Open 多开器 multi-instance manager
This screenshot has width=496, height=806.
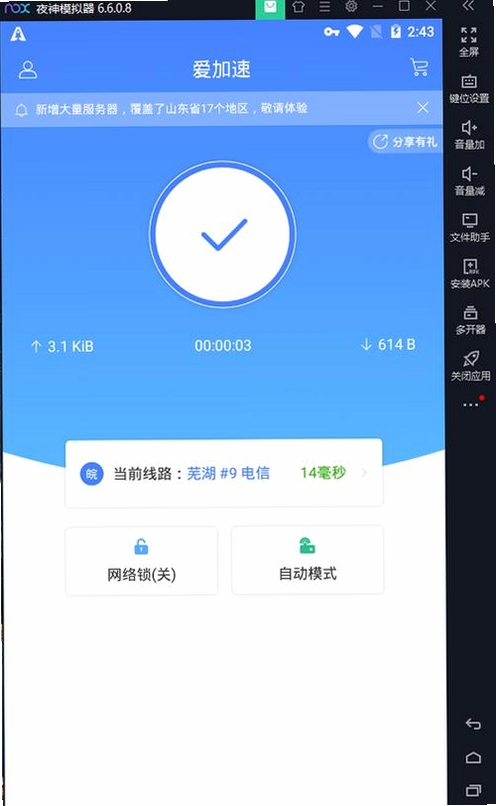pos(470,320)
